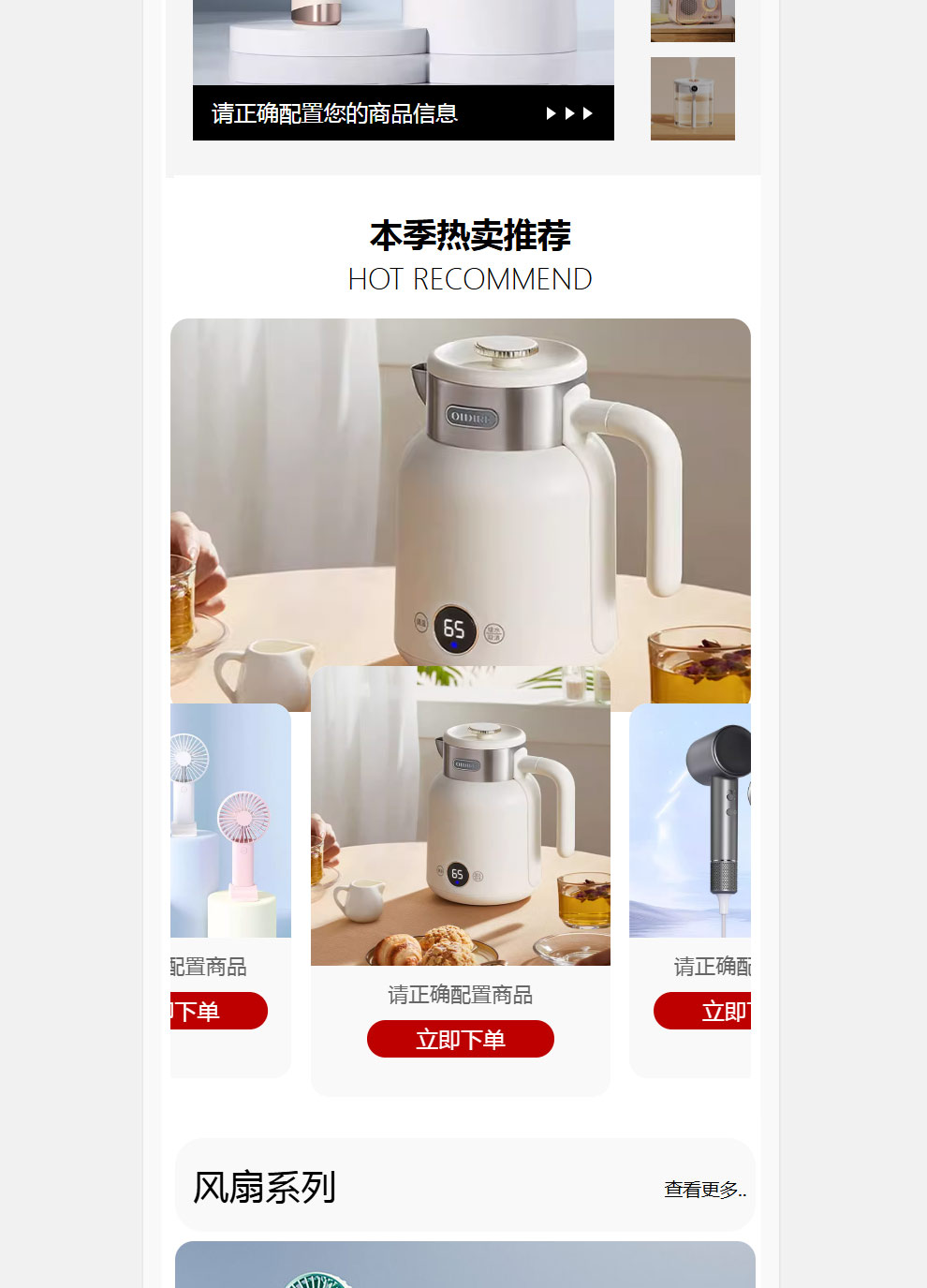Select the humidifier thumbnail image
Viewport: 927px width, 1288px height.
[692, 98]
